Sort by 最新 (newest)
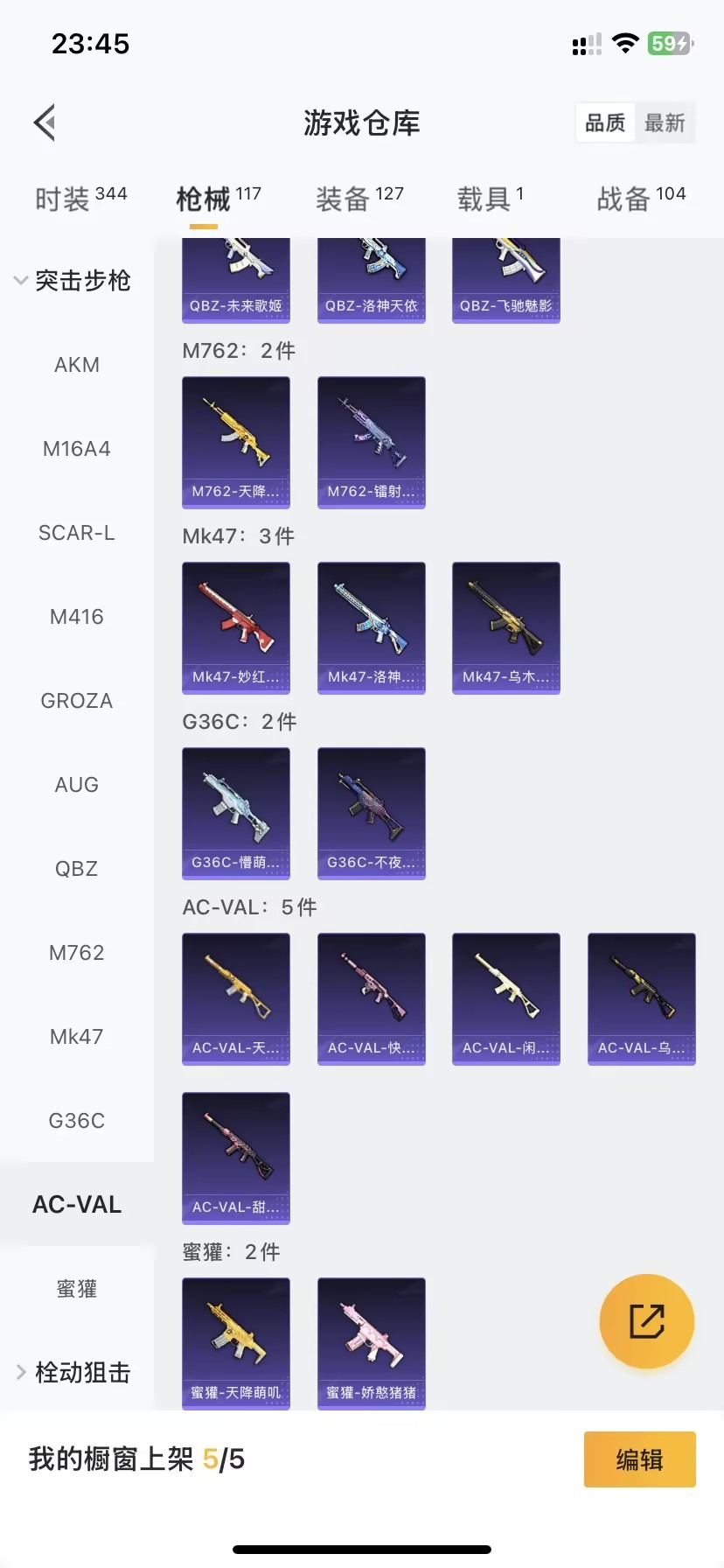This screenshot has width=724, height=1568. pyautogui.click(x=665, y=122)
